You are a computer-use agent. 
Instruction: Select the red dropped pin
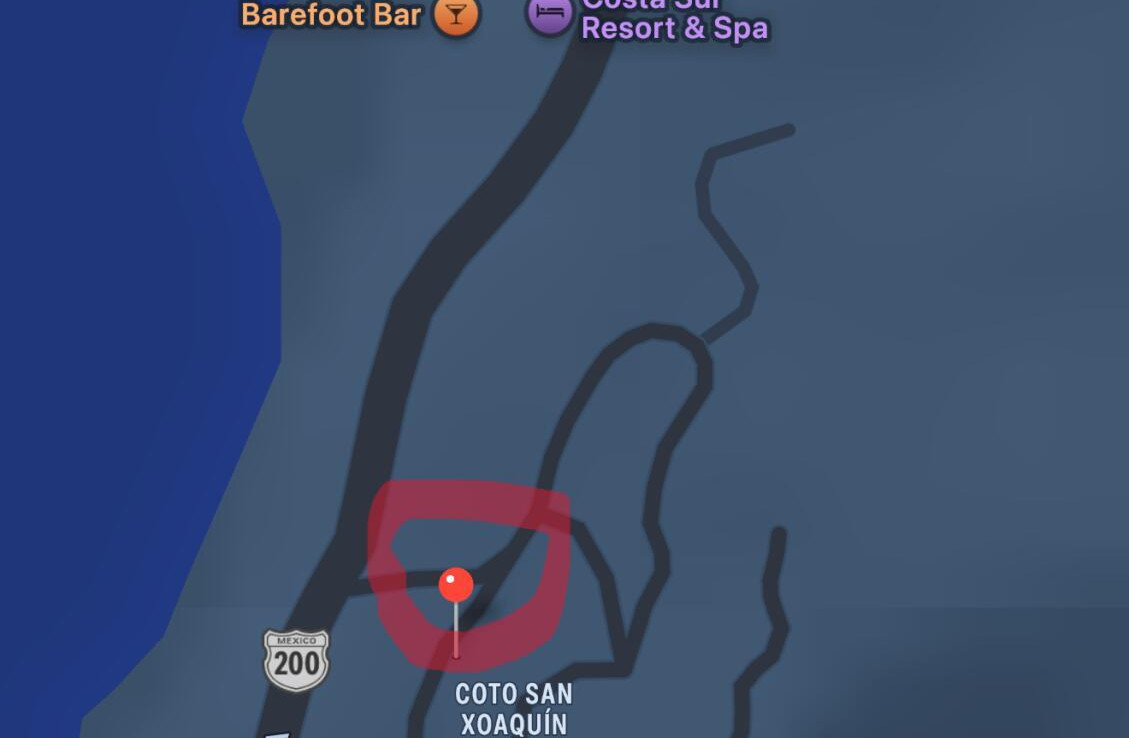pyautogui.click(x=456, y=586)
